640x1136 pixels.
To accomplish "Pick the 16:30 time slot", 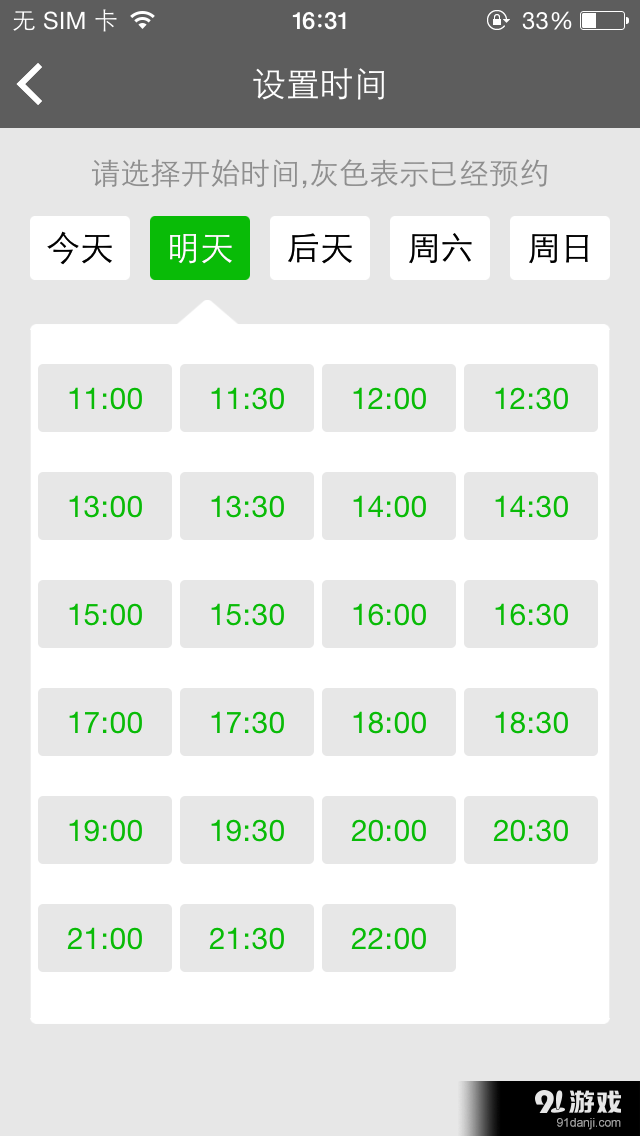I will (x=531, y=614).
